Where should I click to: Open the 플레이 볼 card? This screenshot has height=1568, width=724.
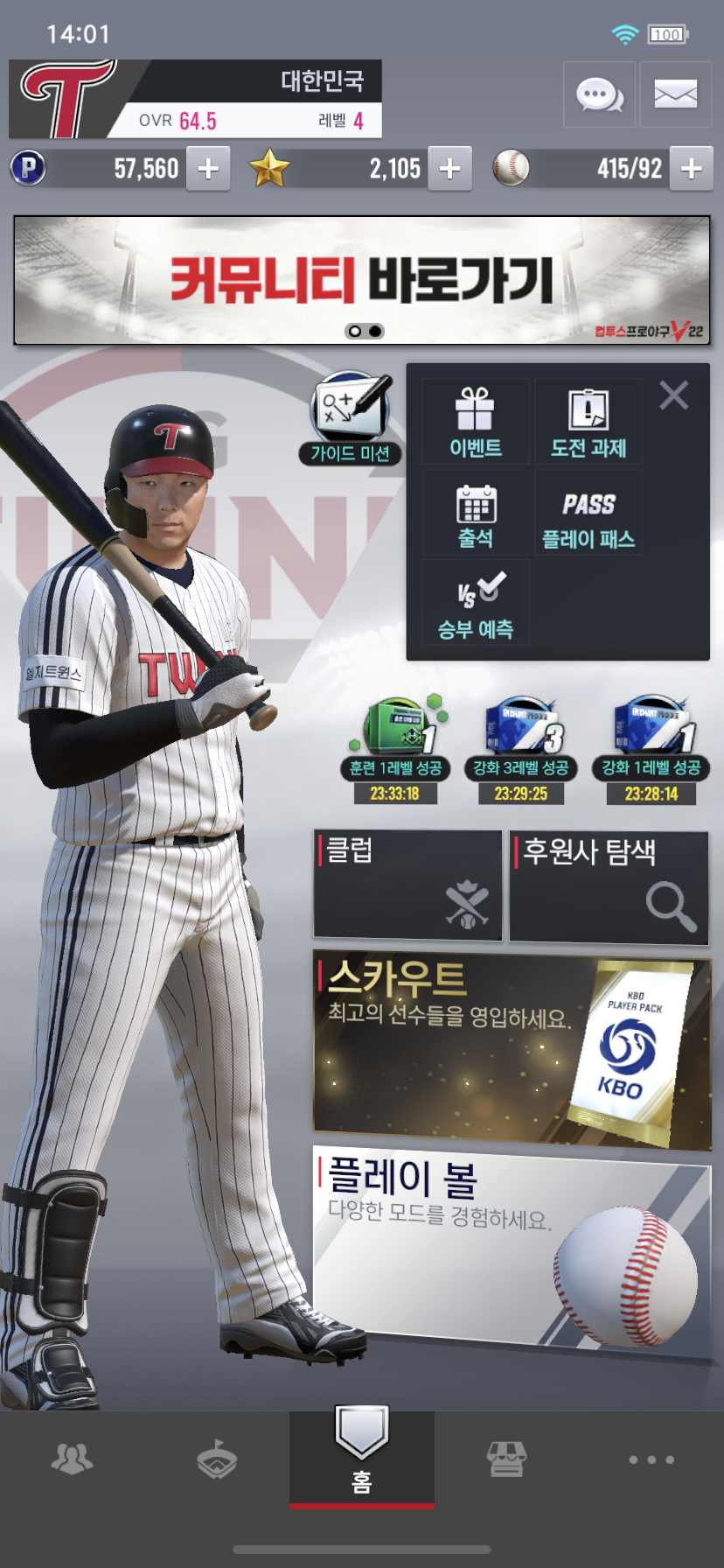(512, 1251)
